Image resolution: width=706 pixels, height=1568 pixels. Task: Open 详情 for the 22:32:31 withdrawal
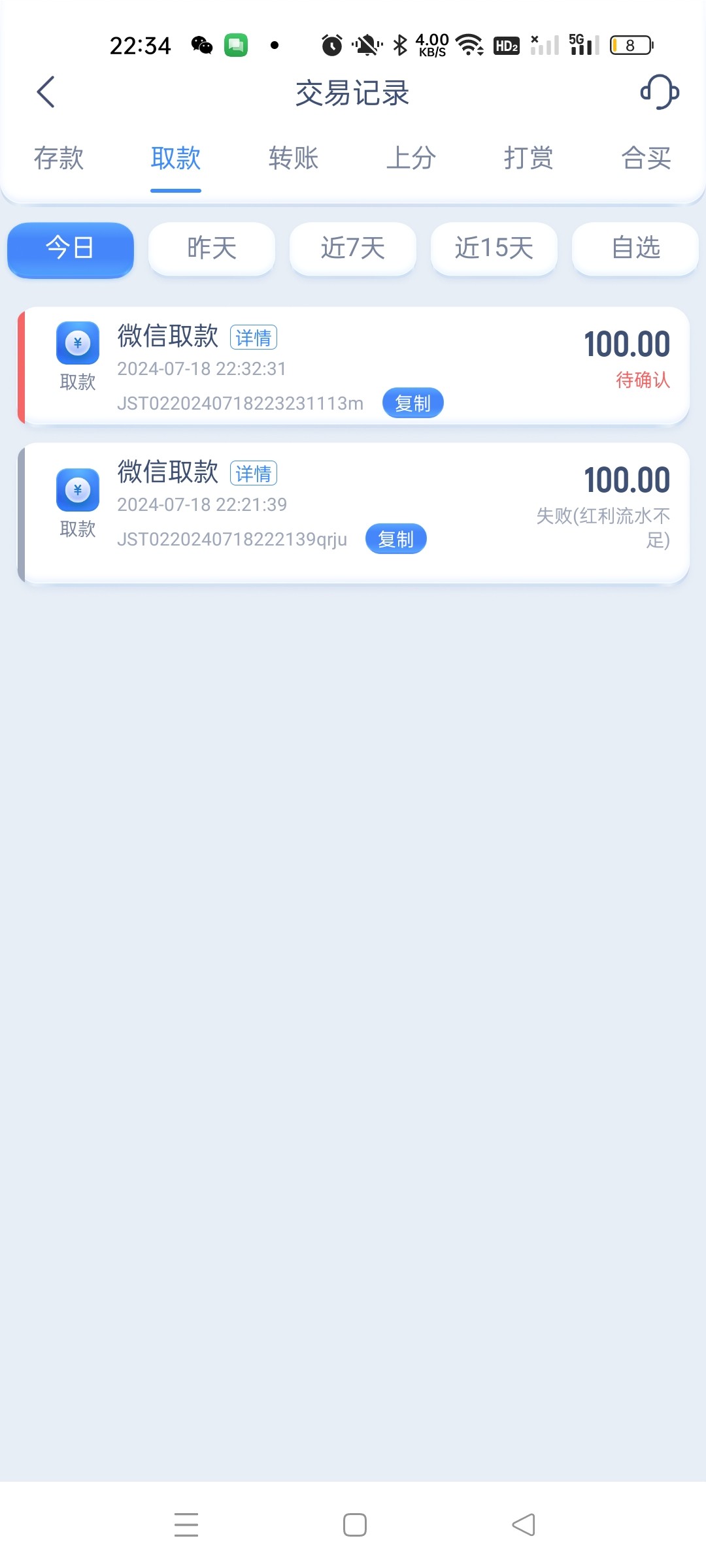tap(254, 338)
